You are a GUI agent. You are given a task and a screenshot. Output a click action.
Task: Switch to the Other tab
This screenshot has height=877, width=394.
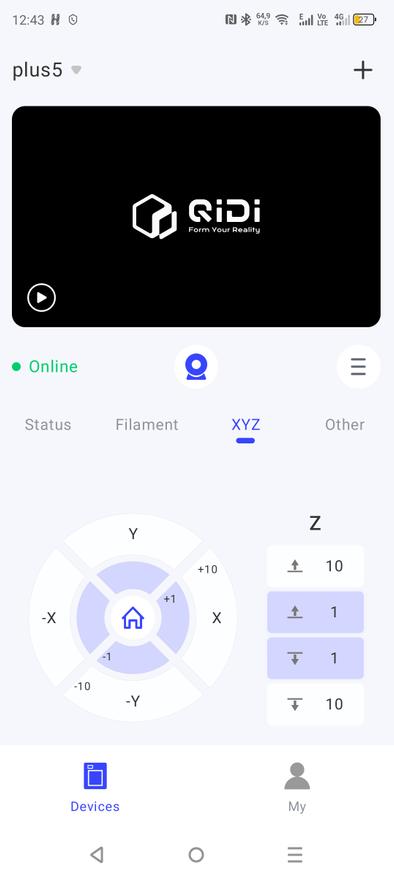(x=345, y=425)
